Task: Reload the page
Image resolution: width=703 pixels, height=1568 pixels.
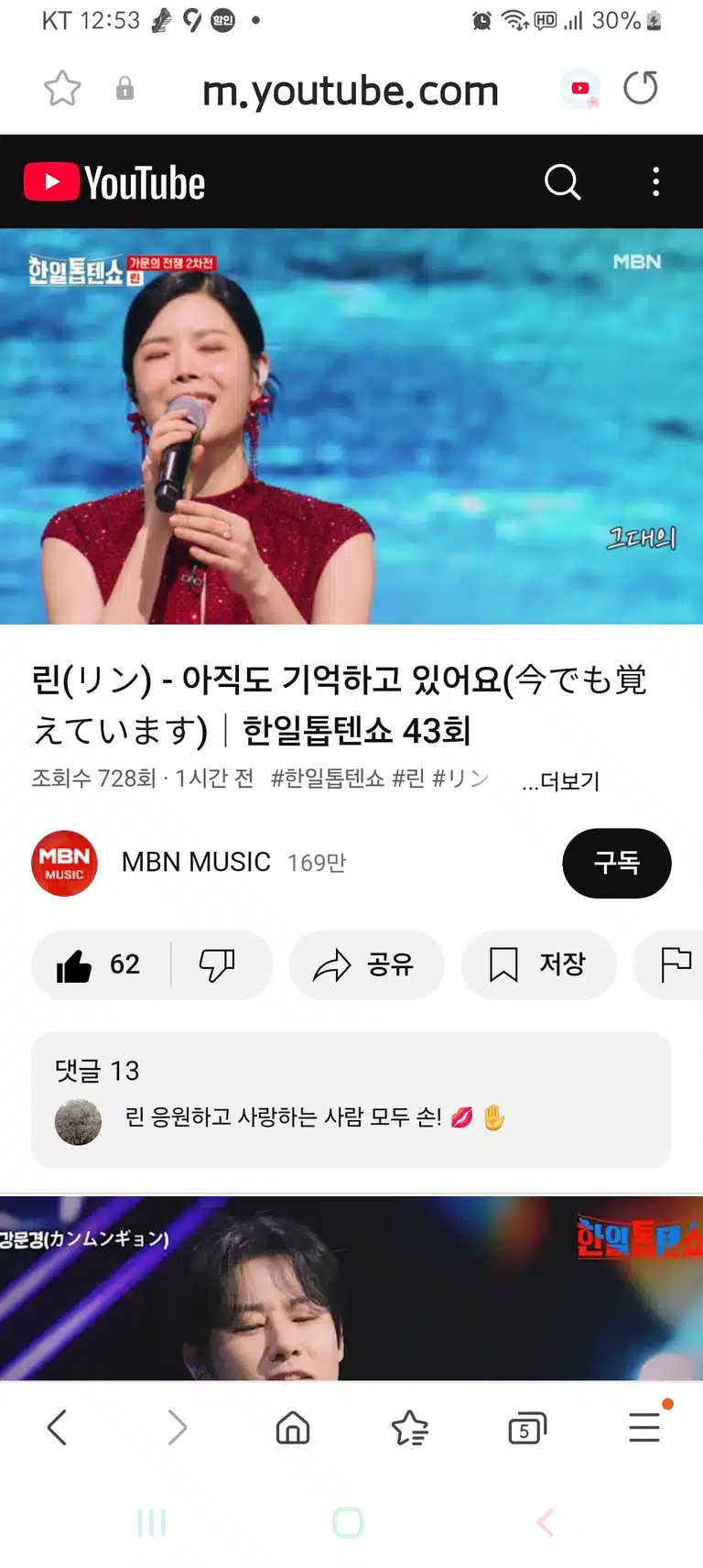Action: point(640,89)
